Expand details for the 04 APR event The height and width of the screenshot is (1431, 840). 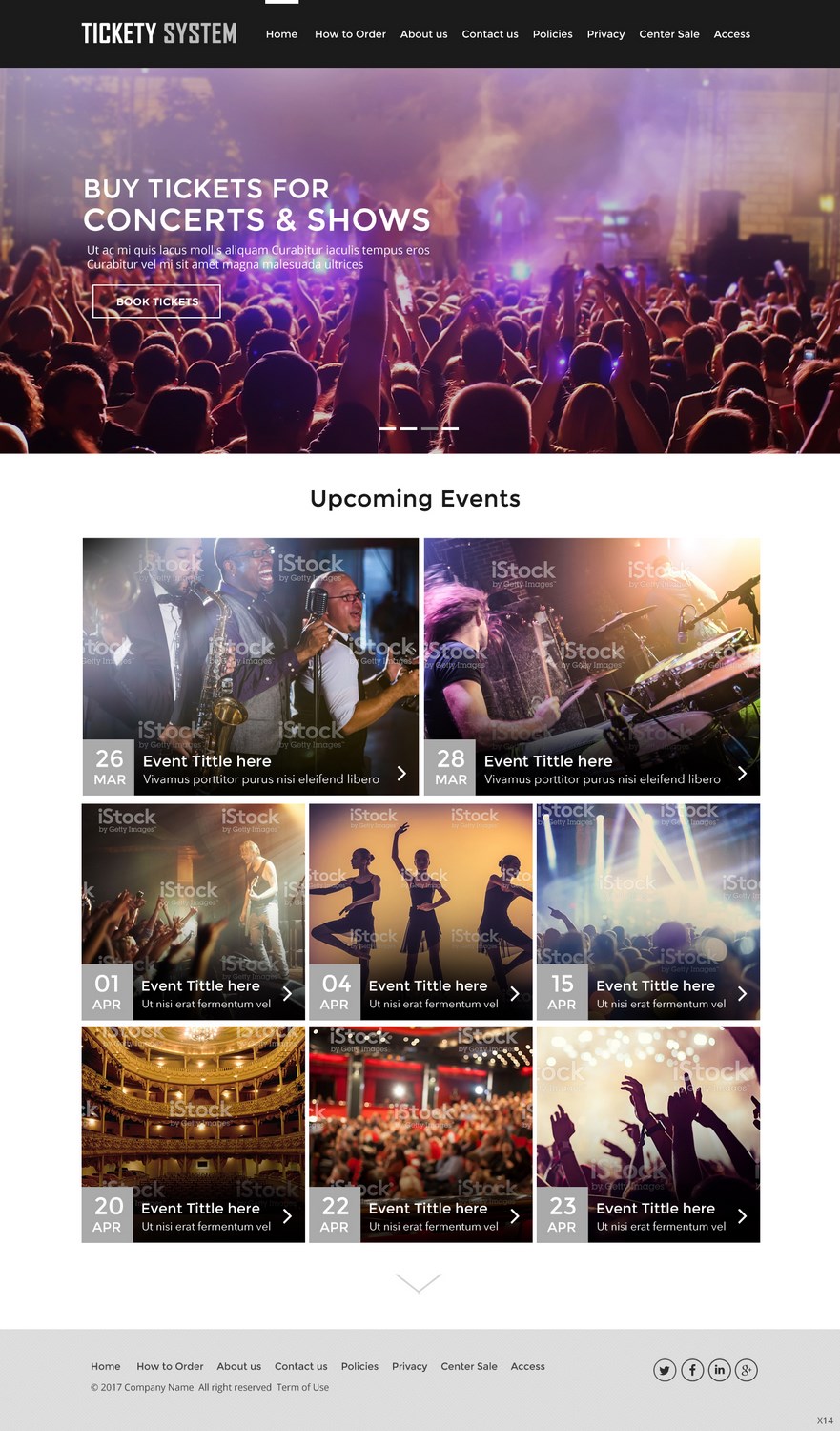pyautogui.click(x=515, y=993)
